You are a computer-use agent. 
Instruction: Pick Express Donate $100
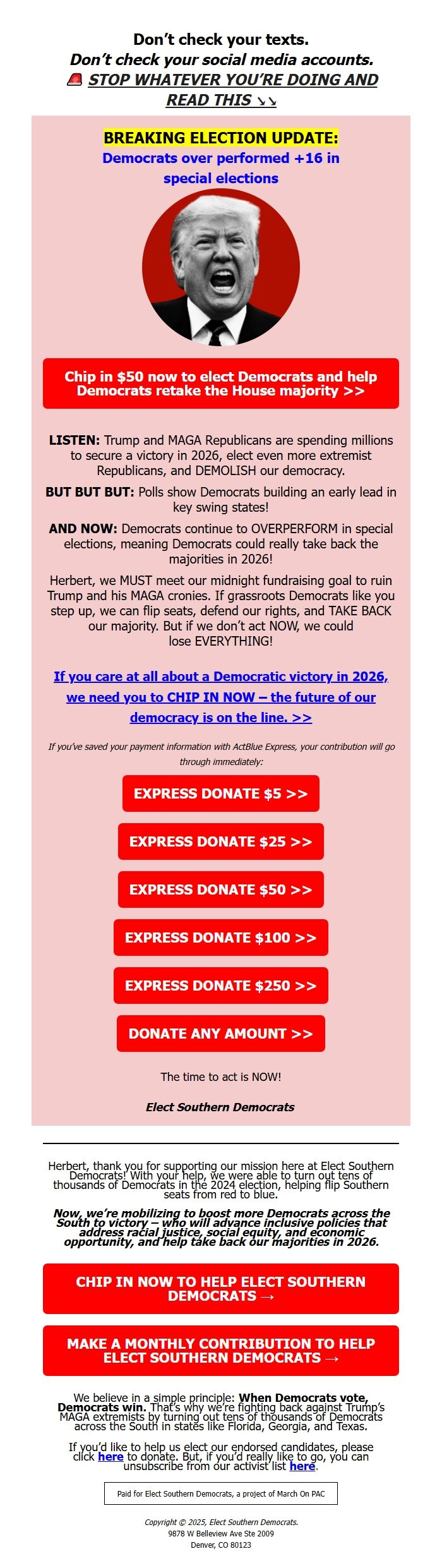coord(221,938)
